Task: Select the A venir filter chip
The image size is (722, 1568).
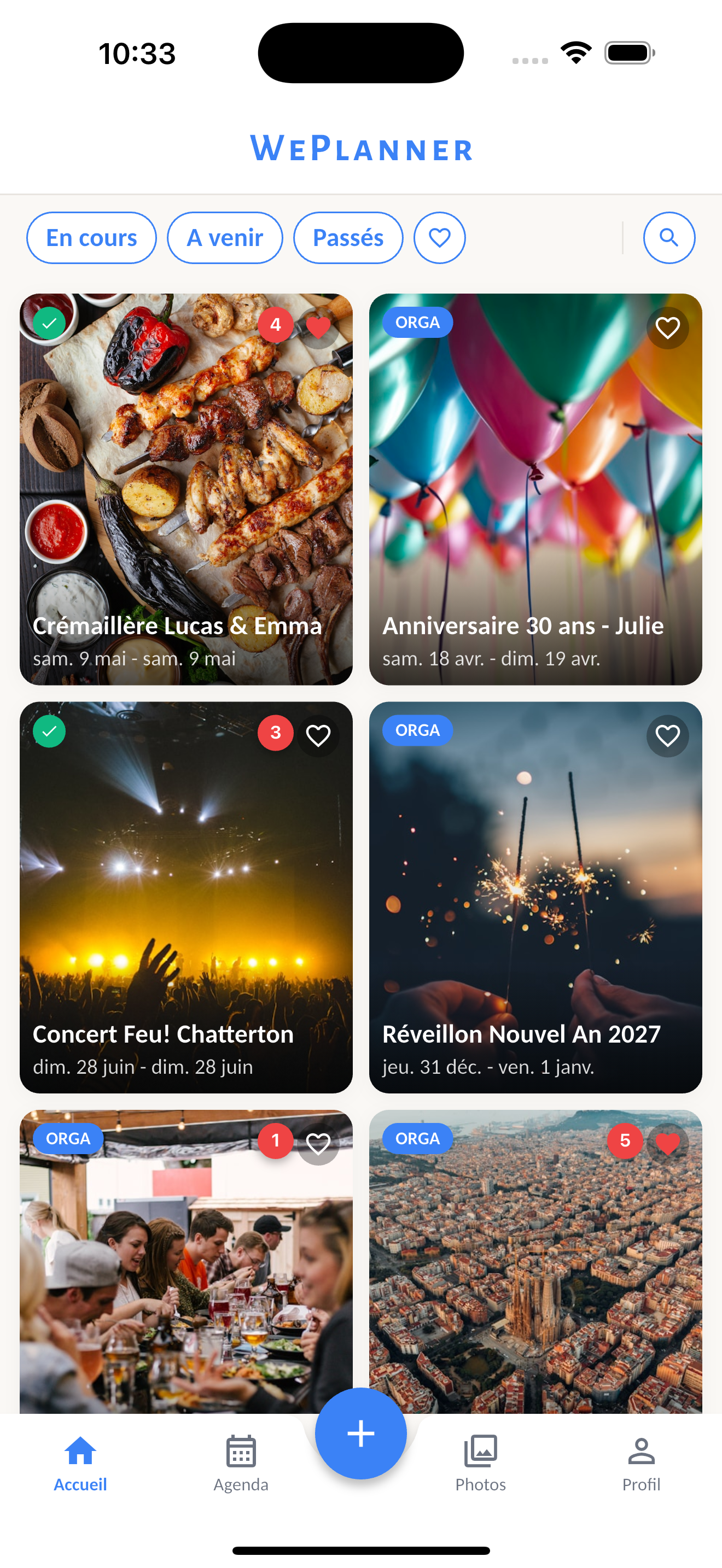Action: [225, 237]
